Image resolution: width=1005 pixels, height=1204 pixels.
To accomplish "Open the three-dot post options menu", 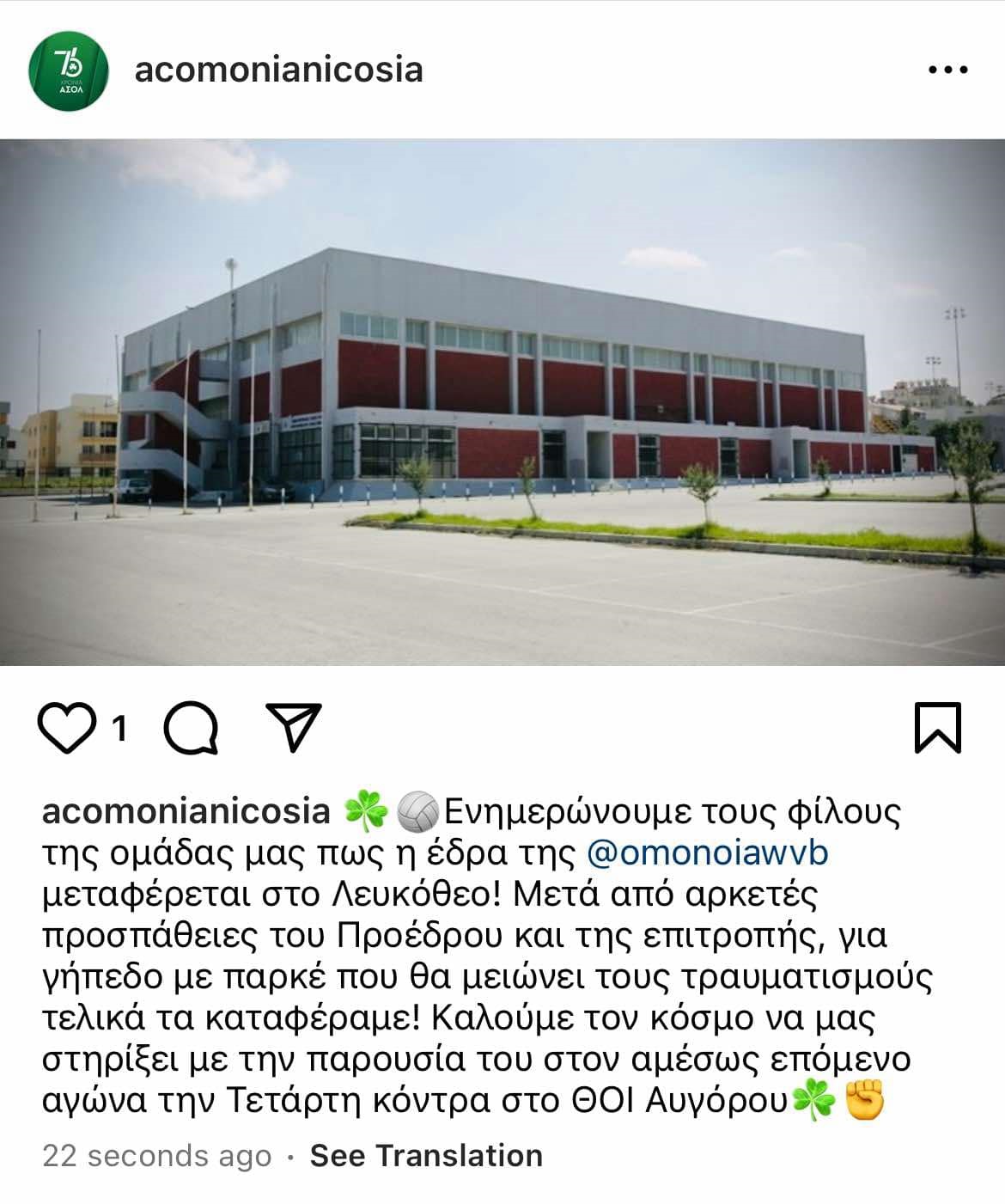I will [948, 70].
